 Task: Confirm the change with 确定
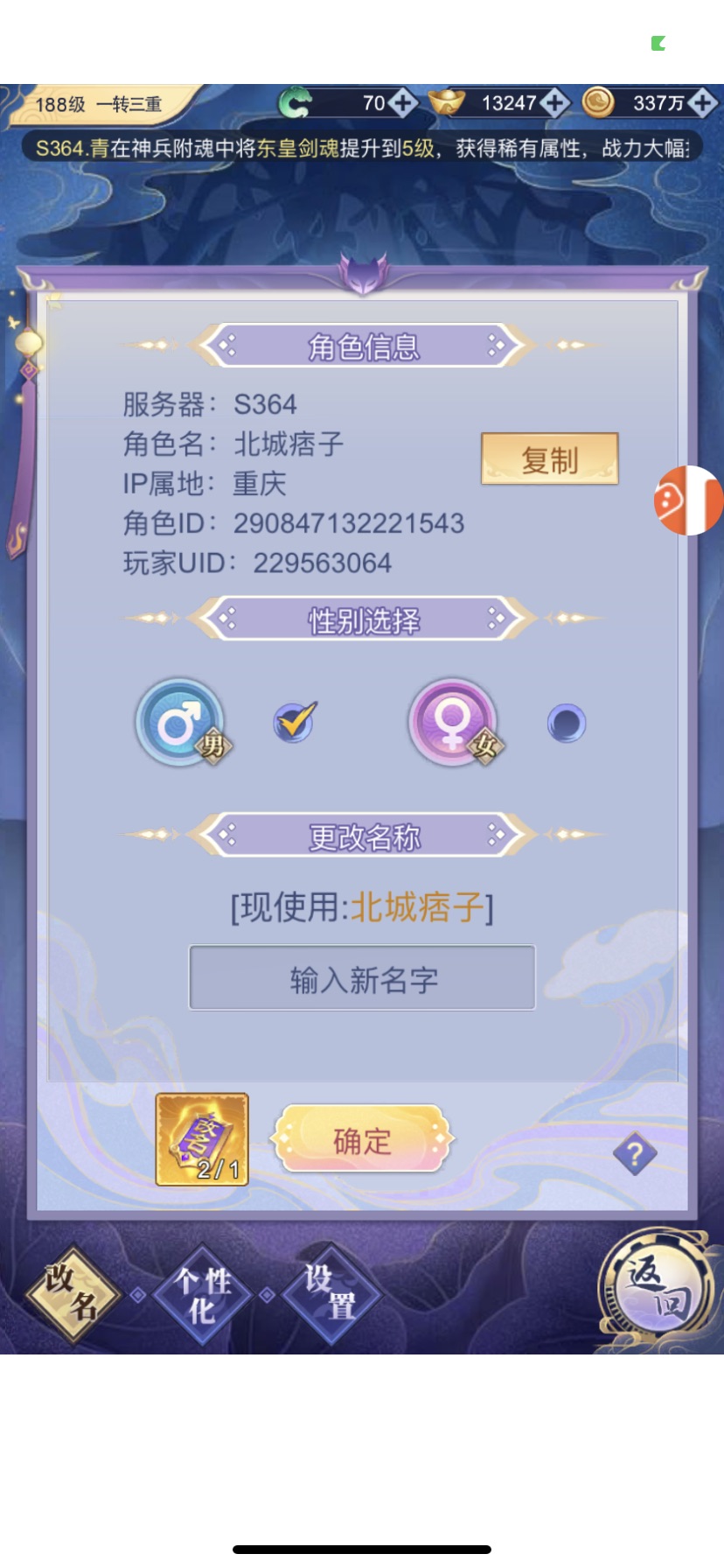(x=362, y=1140)
